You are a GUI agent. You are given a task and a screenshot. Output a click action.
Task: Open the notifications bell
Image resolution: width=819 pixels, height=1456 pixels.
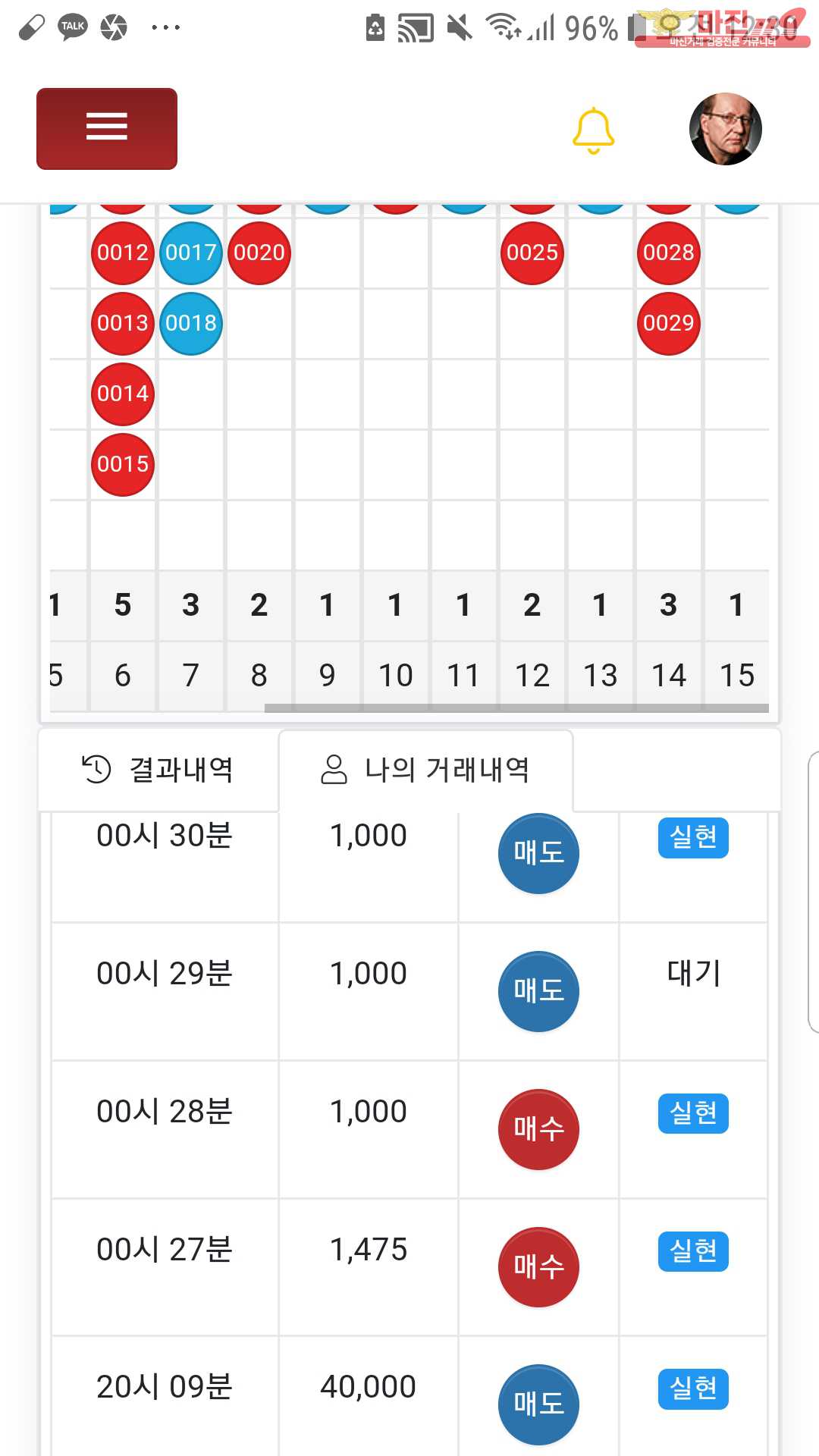point(593,130)
